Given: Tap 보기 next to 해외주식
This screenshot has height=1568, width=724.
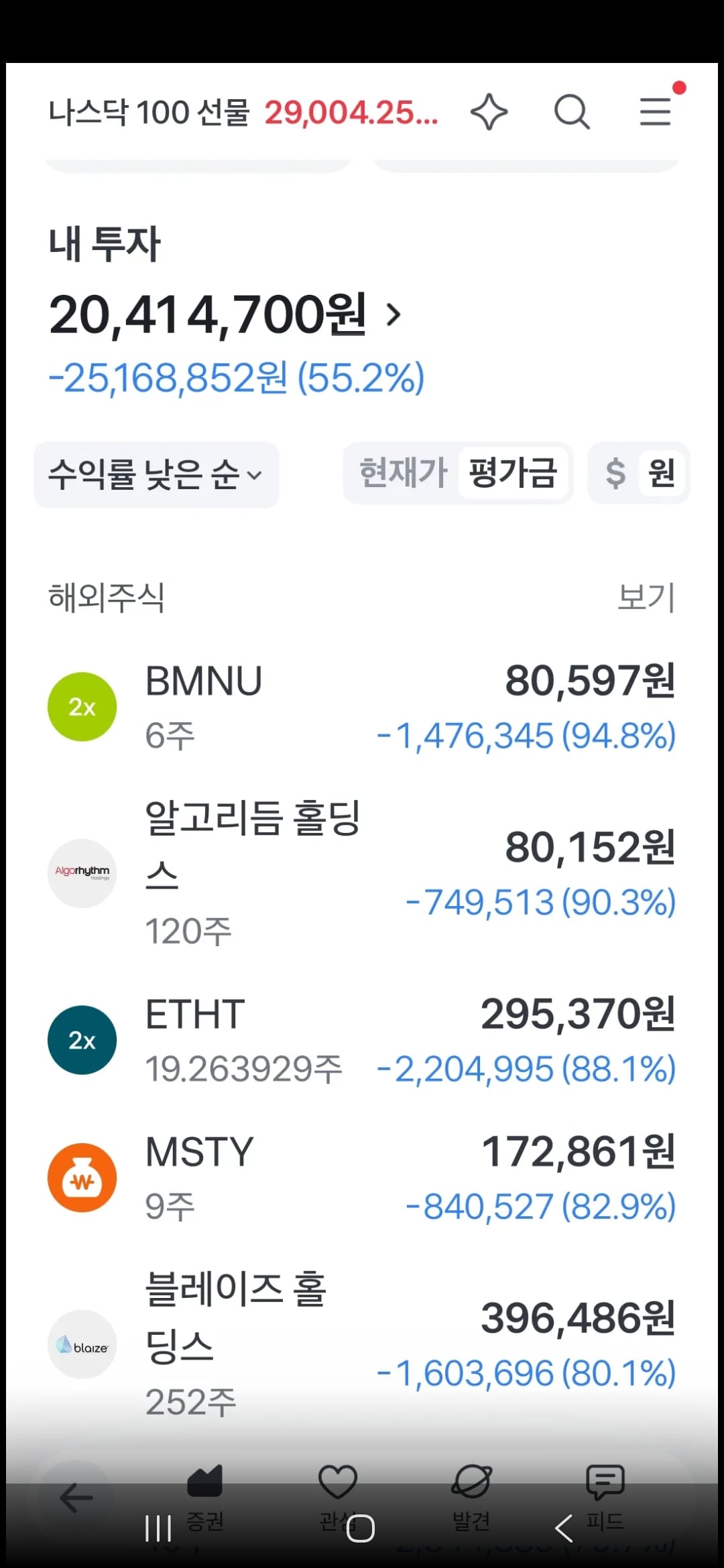Looking at the screenshot, I should click(646, 596).
